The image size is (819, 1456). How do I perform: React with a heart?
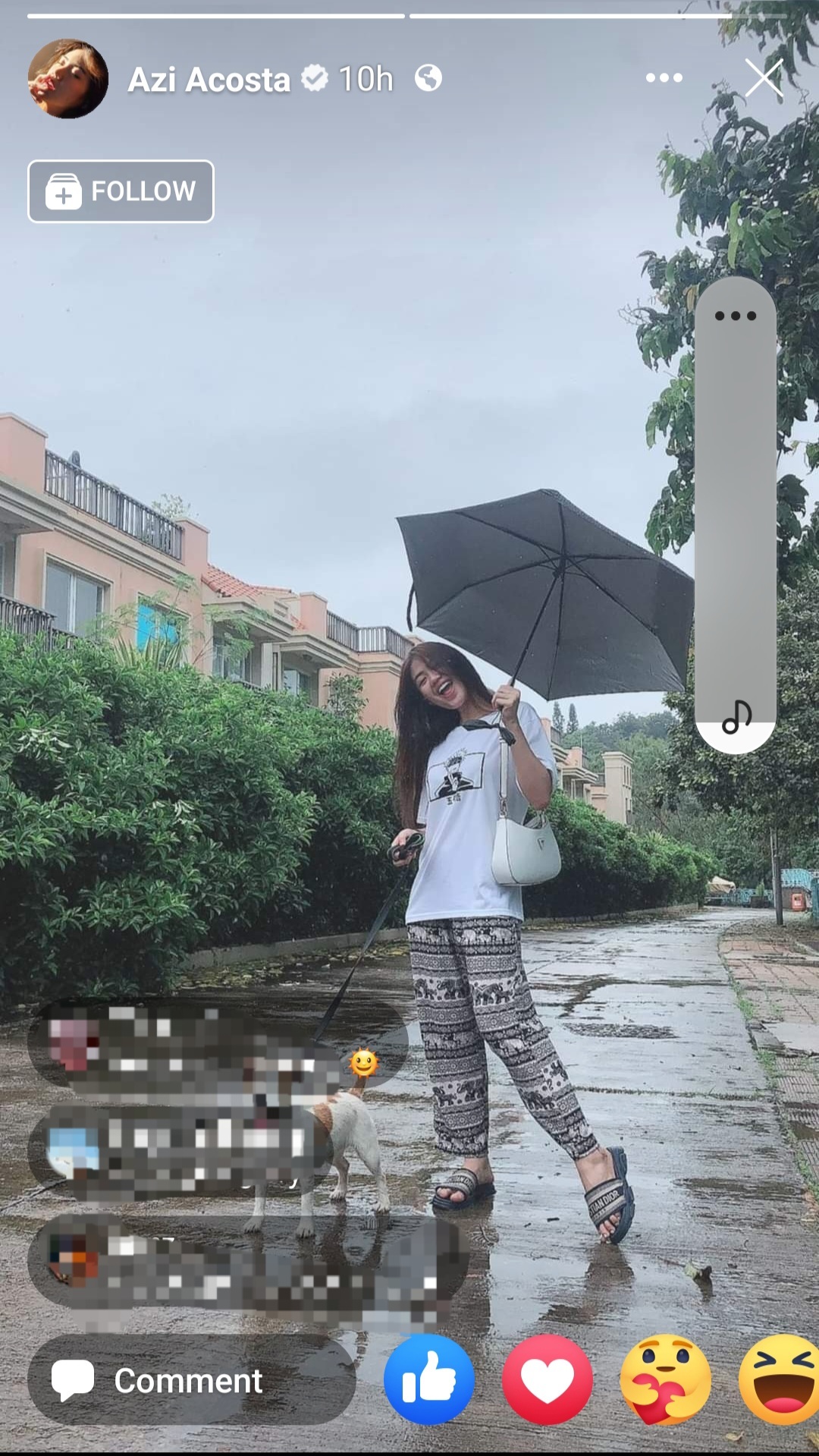click(x=547, y=1380)
